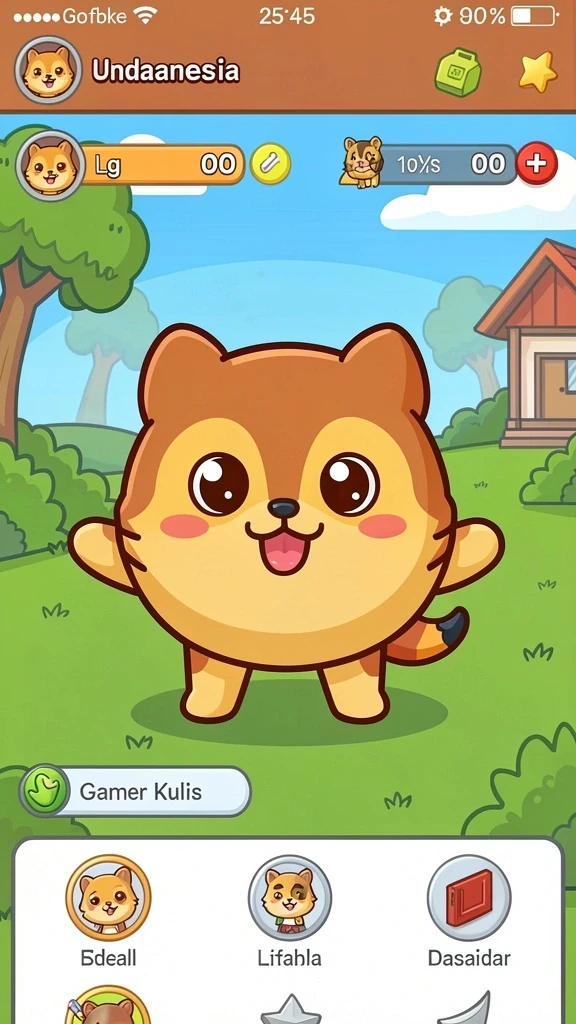Tap the yellow star icon
This screenshot has height=1024, width=576.
pyautogui.click(x=537, y=72)
